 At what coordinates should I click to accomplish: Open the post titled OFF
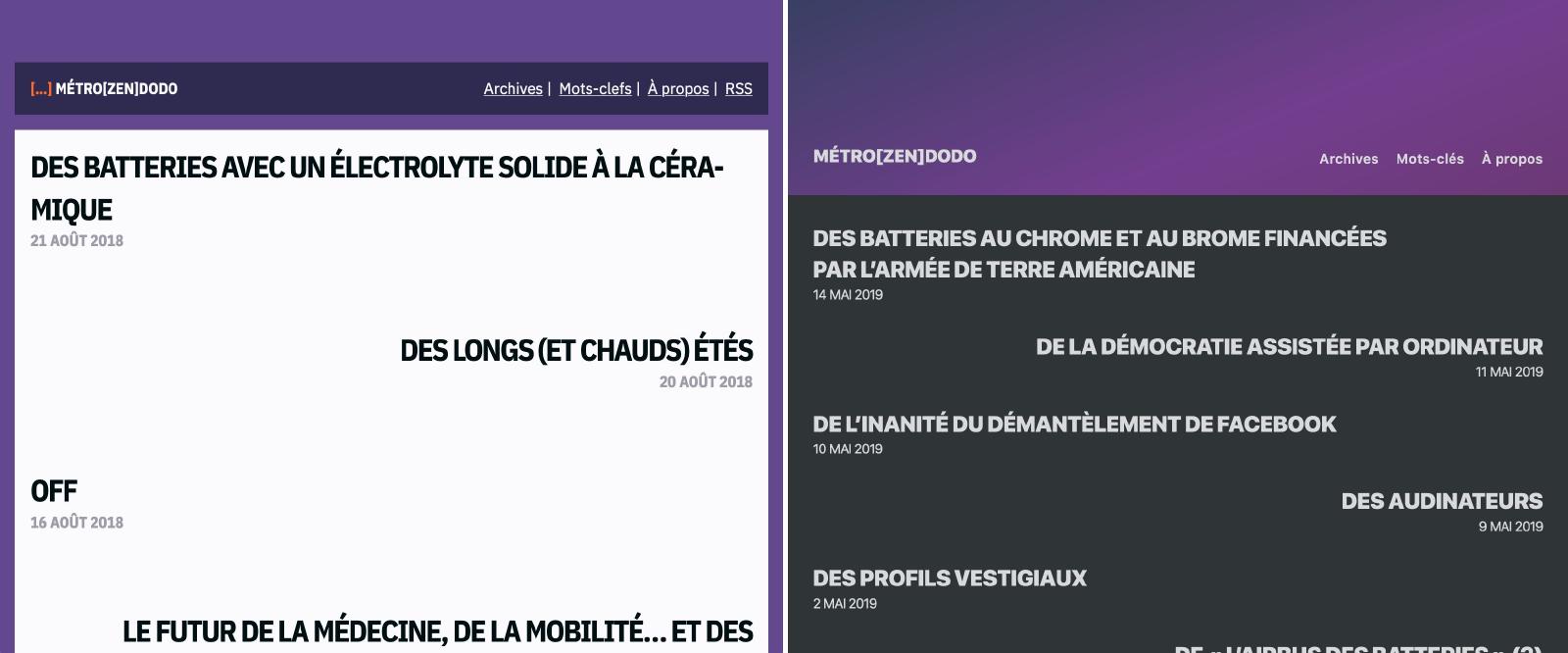tap(54, 490)
